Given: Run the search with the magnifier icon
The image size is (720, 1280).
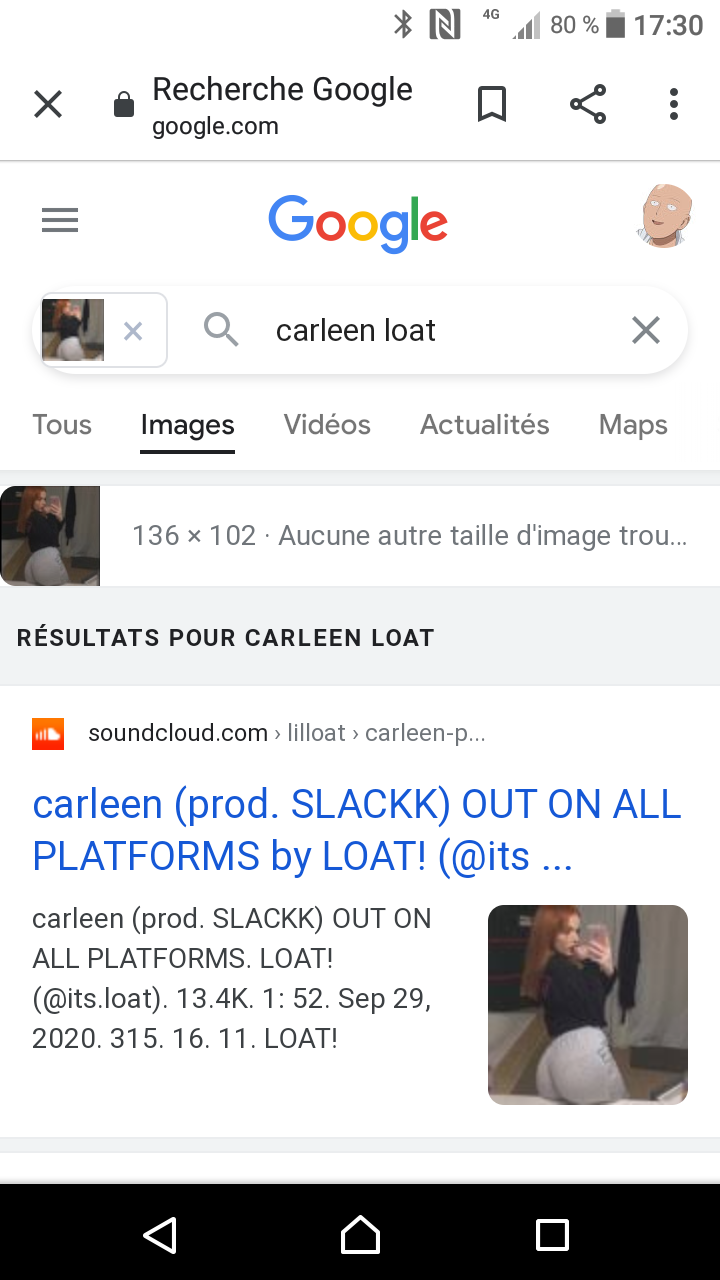Looking at the screenshot, I should pyautogui.click(x=221, y=329).
